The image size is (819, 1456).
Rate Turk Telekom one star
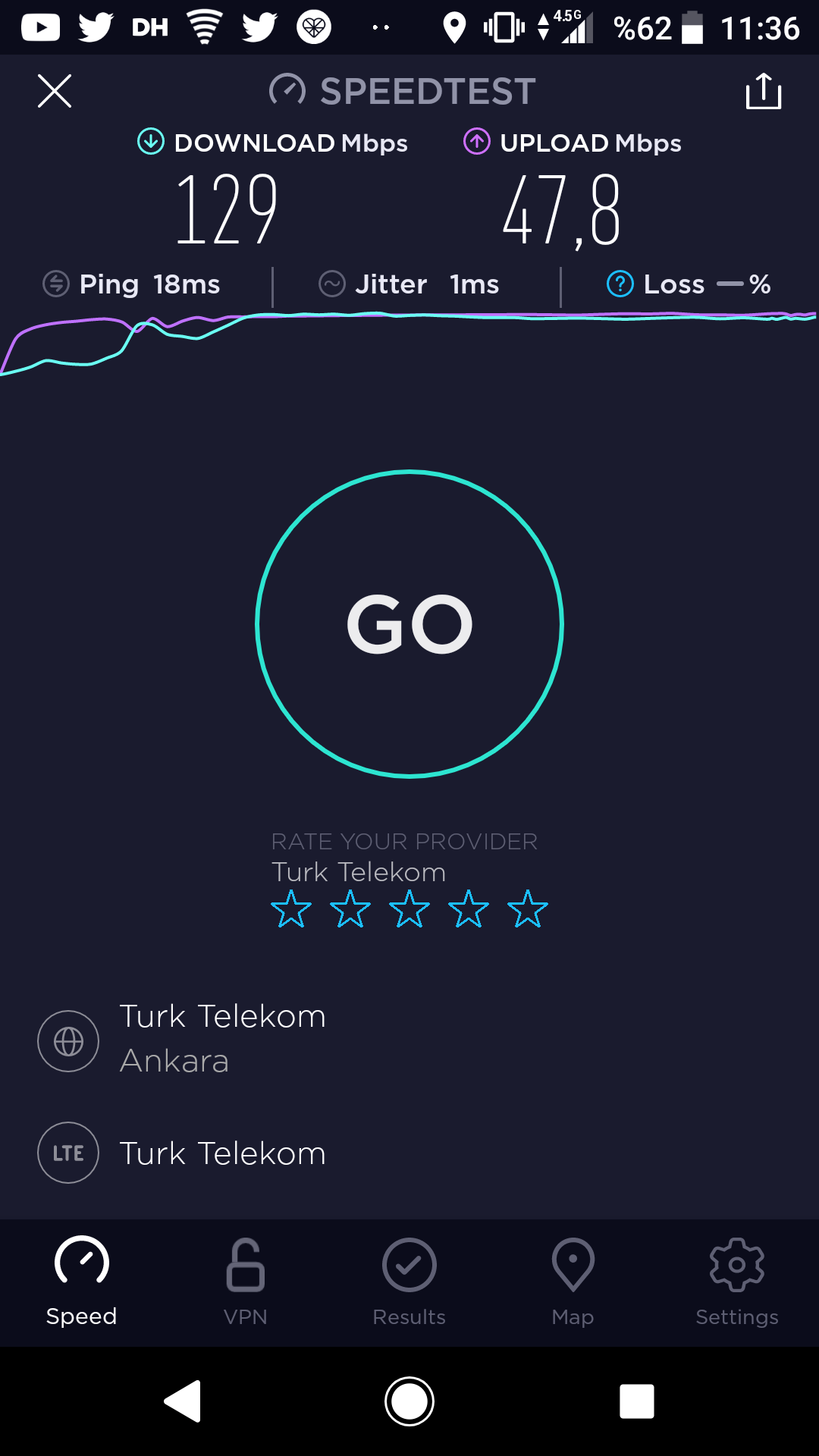(291, 909)
